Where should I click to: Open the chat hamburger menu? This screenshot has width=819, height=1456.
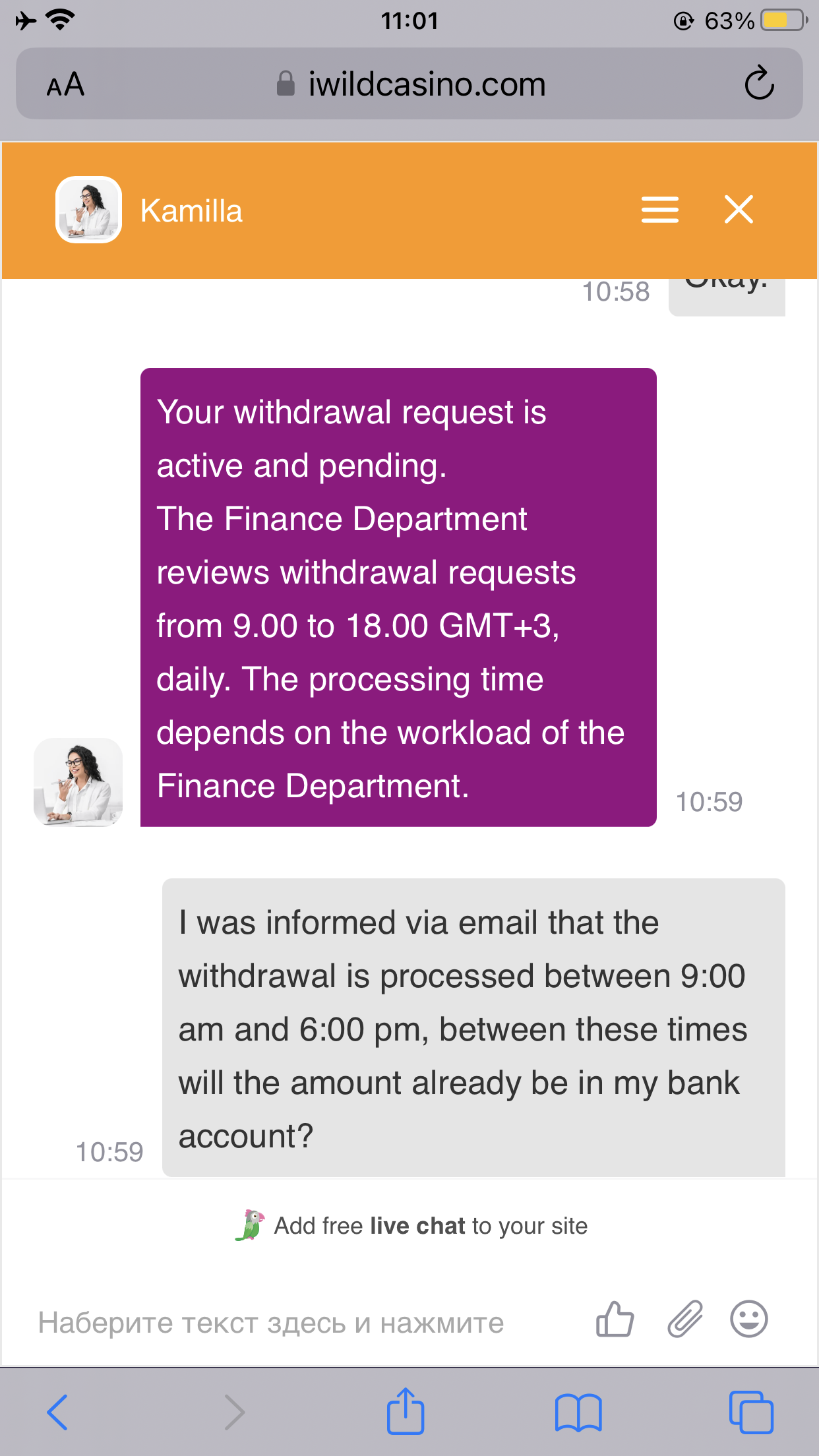pos(659,210)
